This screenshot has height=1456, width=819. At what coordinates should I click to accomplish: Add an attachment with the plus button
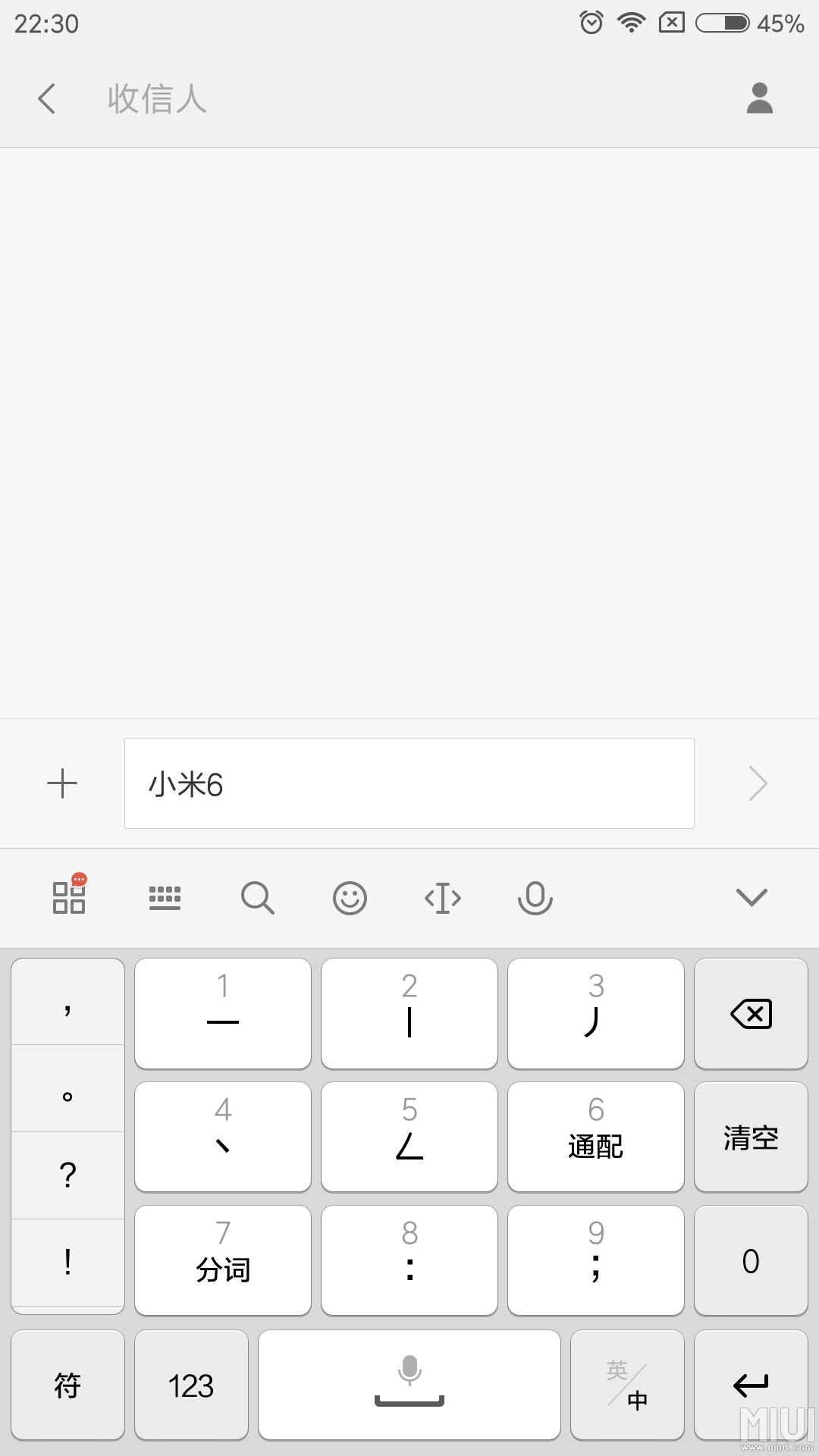61,783
